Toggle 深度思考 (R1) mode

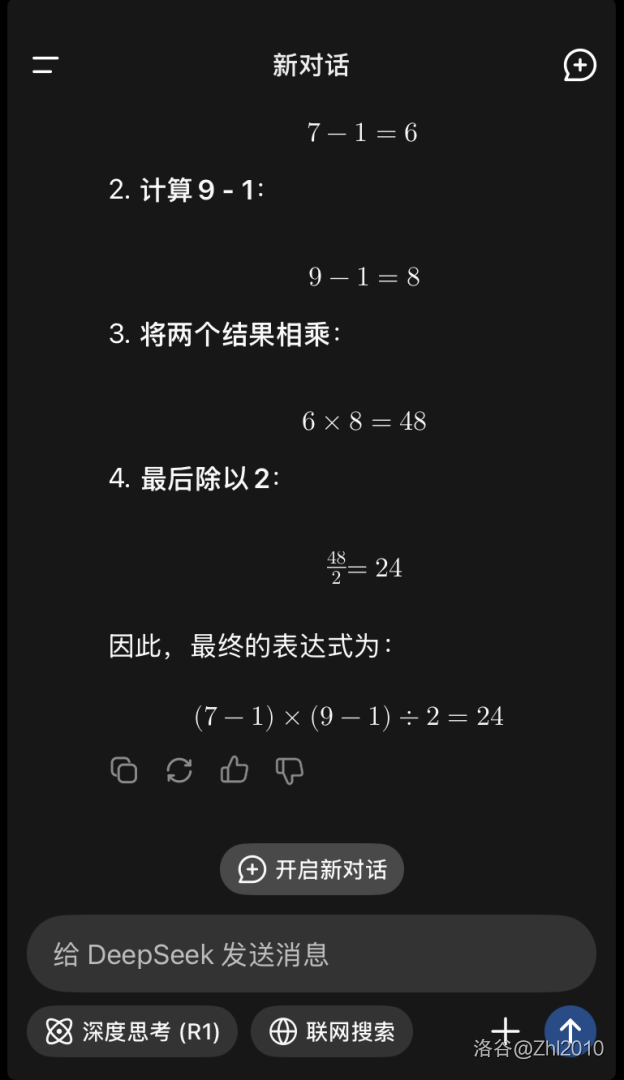coord(132,1032)
